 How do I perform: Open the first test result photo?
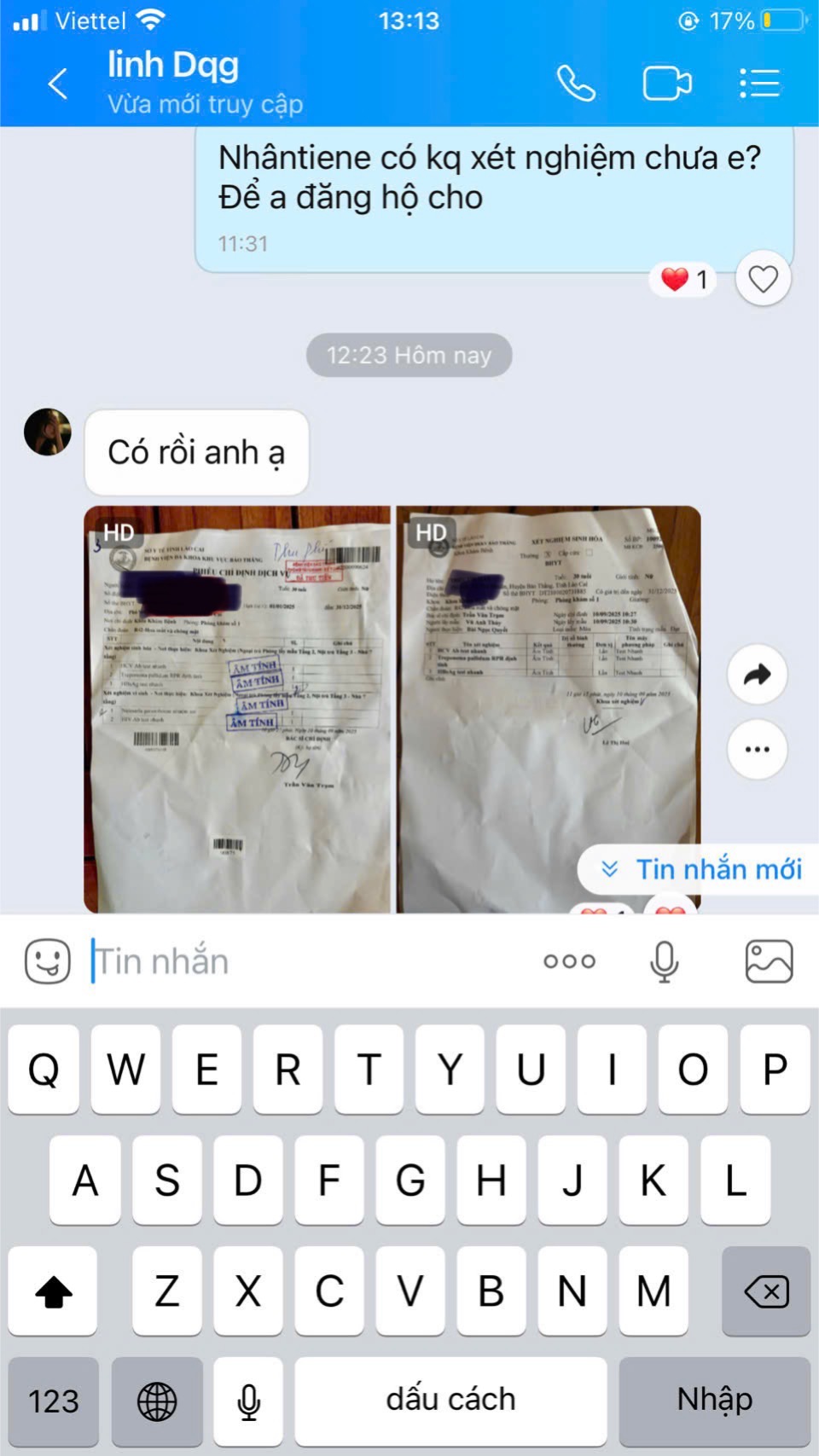pyautogui.click(x=237, y=708)
